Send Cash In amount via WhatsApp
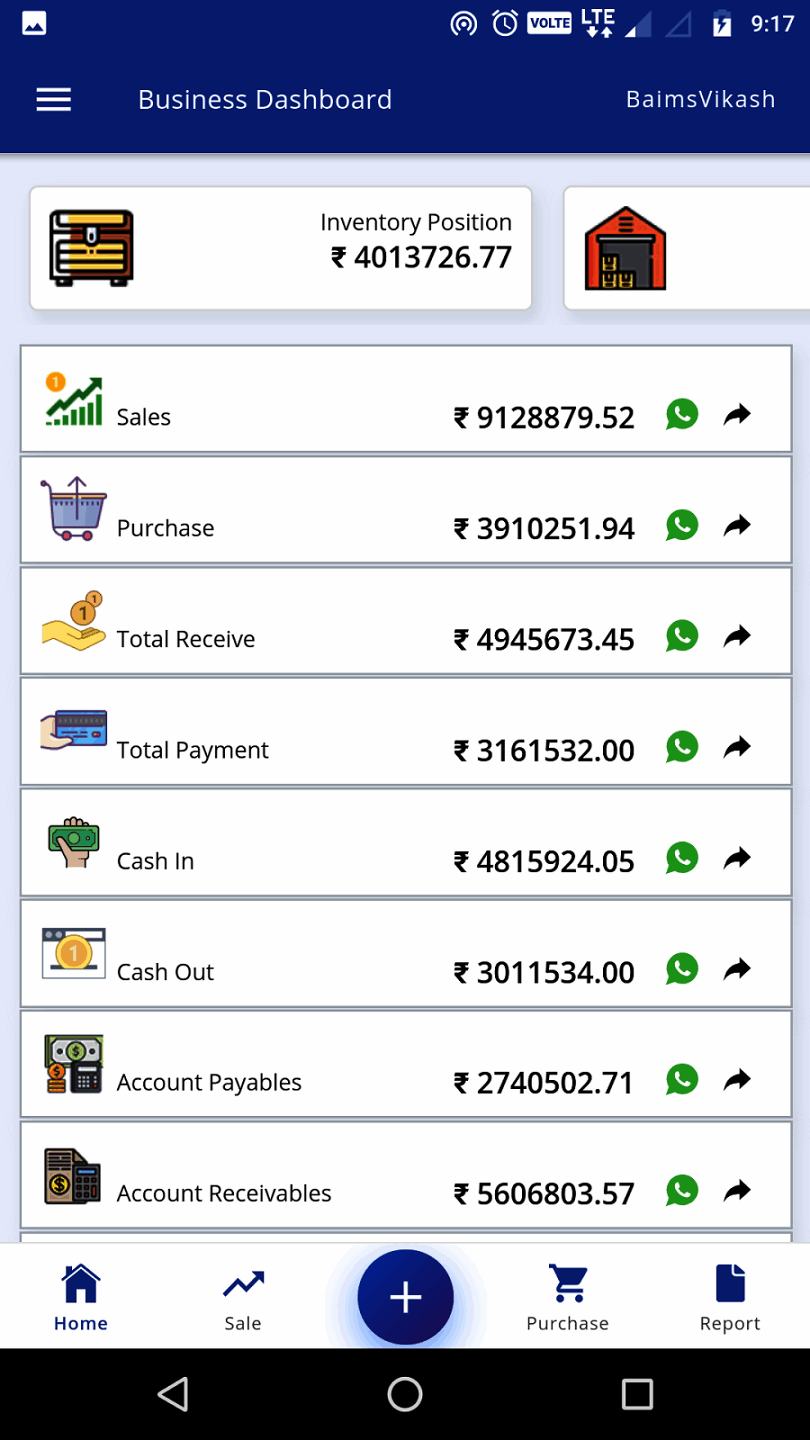 (x=682, y=858)
